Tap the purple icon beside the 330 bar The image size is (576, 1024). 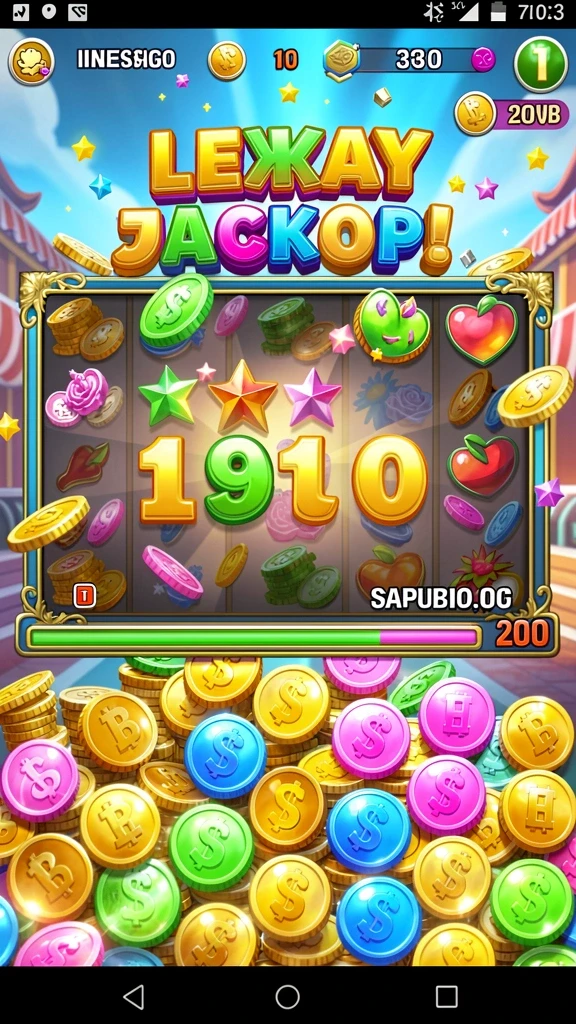[483, 59]
